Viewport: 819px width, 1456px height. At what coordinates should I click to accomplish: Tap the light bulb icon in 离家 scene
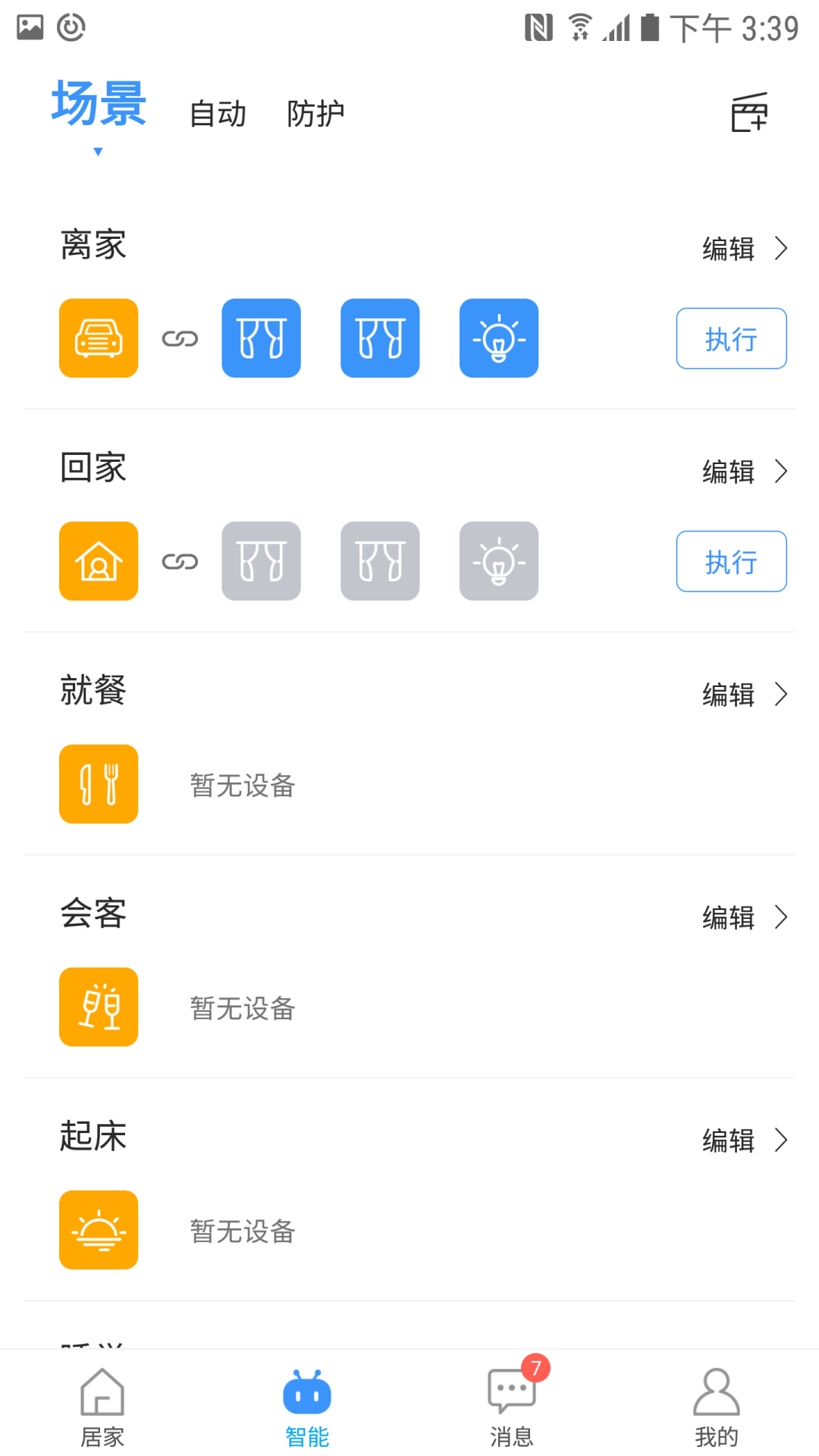tap(498, 338)
